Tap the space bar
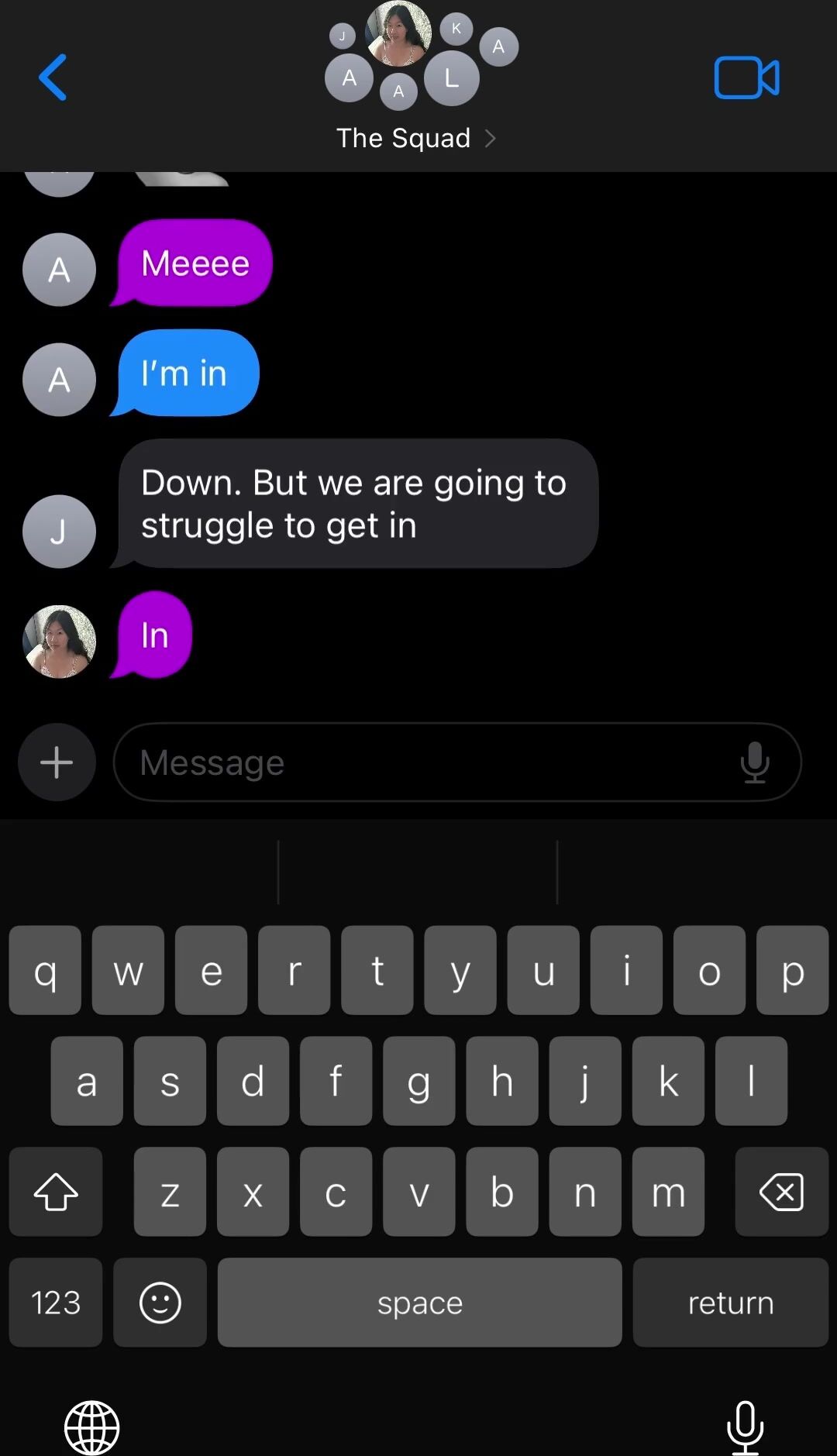Viewport: 837px width, 1456px height. pos(419,1303)
